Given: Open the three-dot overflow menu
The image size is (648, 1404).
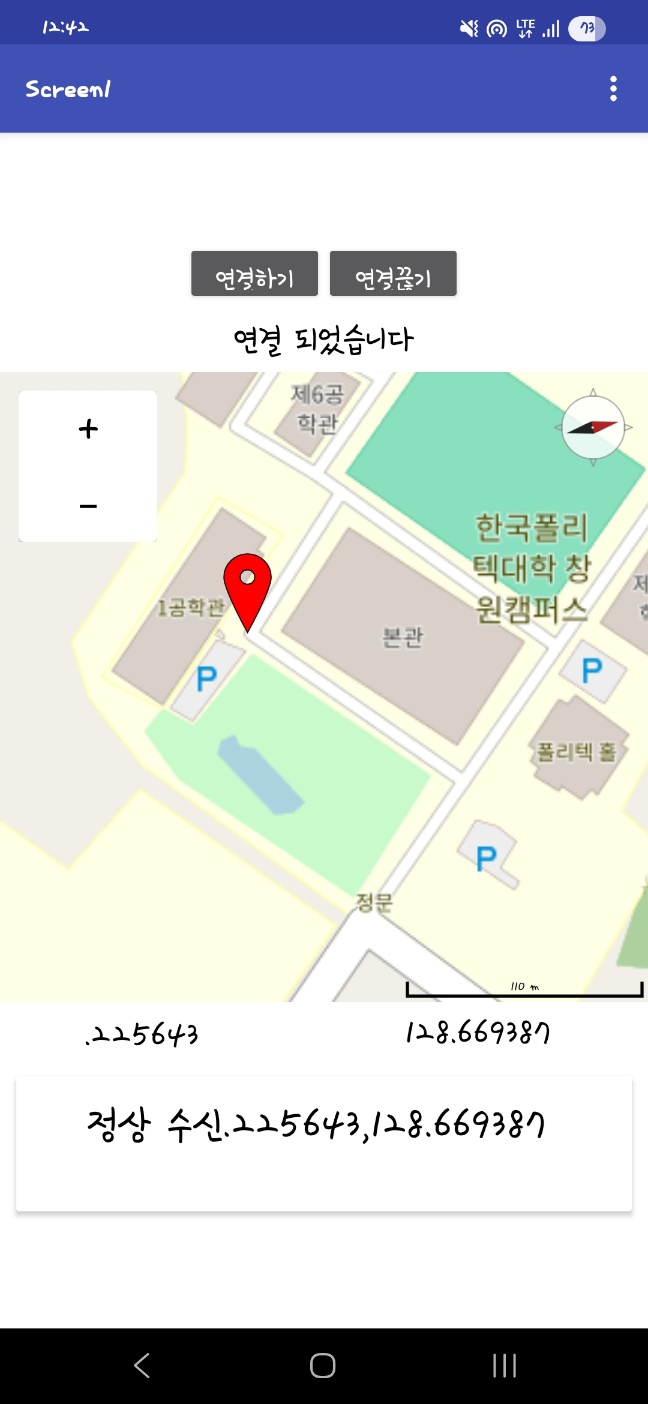Looking at the screenshot, I should pos(613,89).
